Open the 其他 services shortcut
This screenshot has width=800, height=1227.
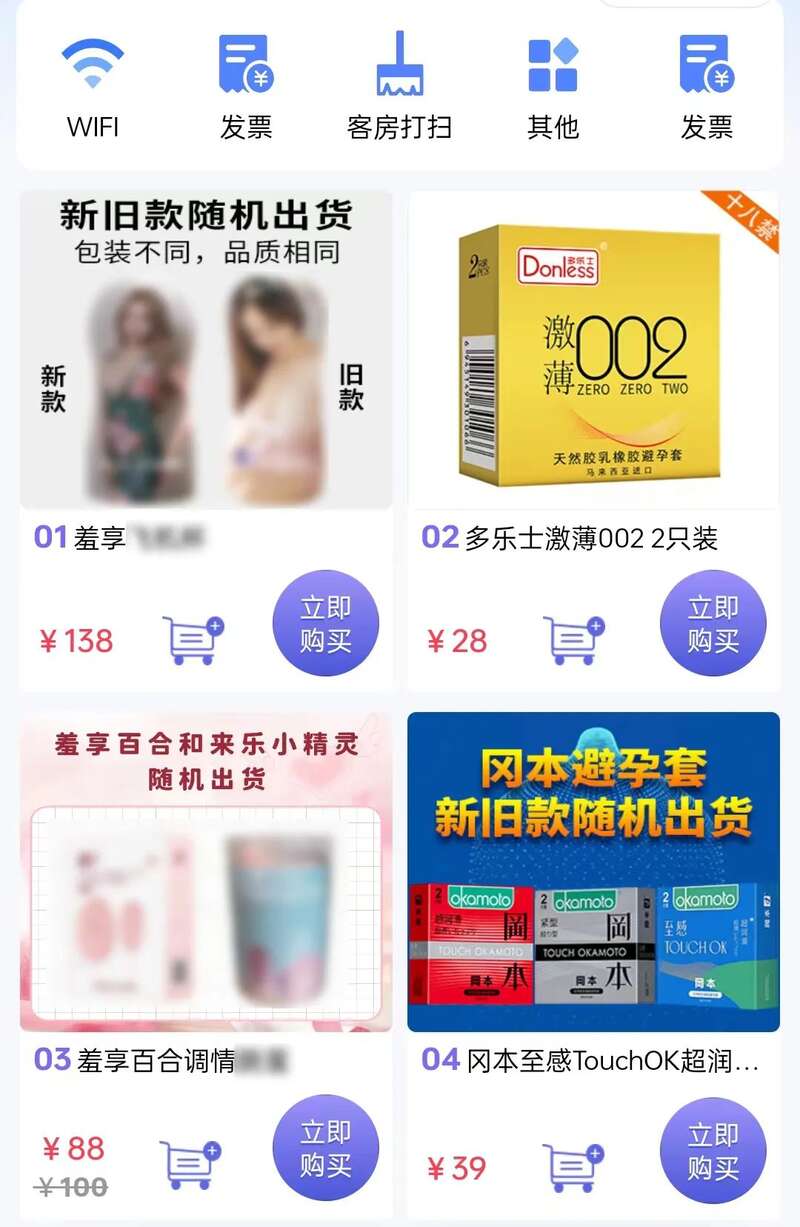(x=553, y=87)
